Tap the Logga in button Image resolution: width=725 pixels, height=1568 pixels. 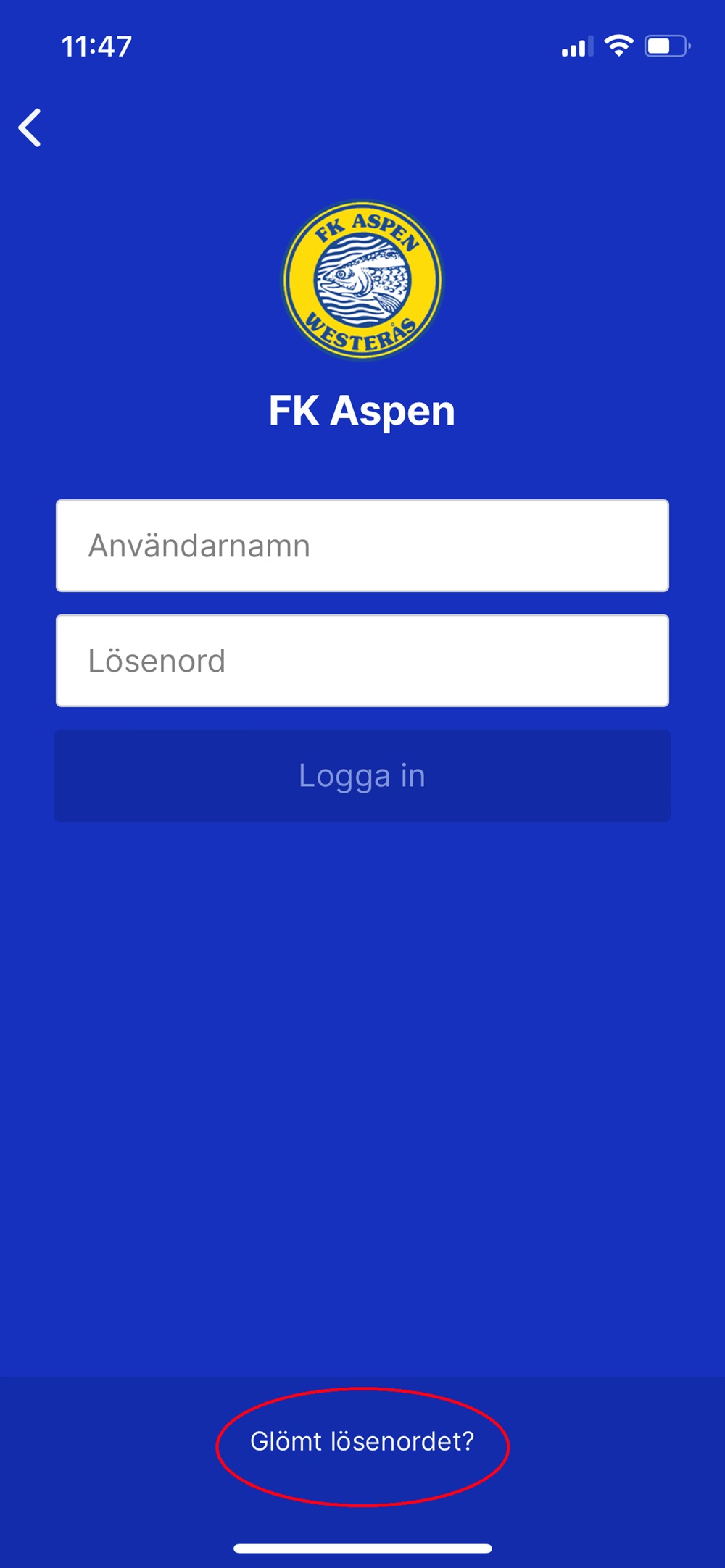[362, 776]
